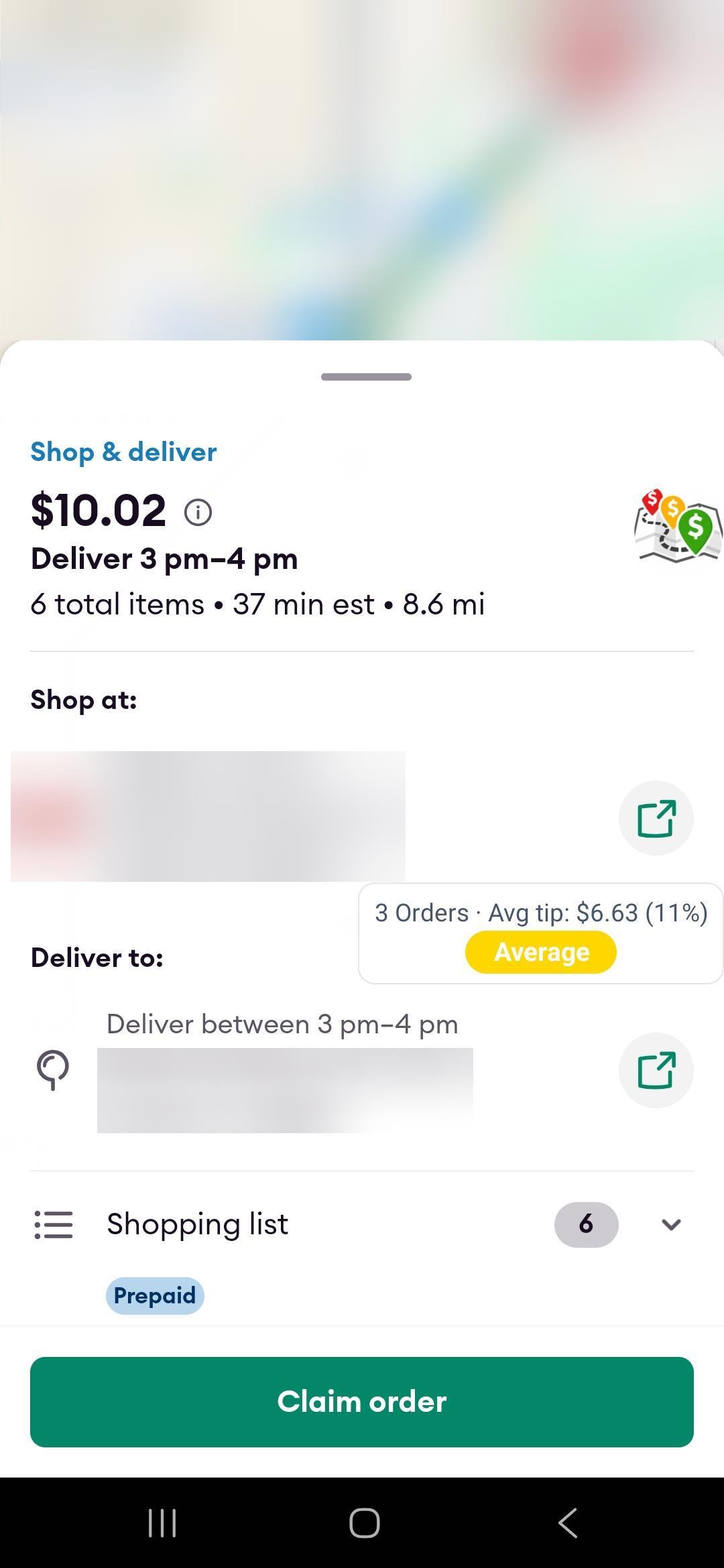Viewport: 724px width, 1568px height.
Task: Select the Deliver between 3 pm–4 pm text
Action: click(x=282, y=1023)
